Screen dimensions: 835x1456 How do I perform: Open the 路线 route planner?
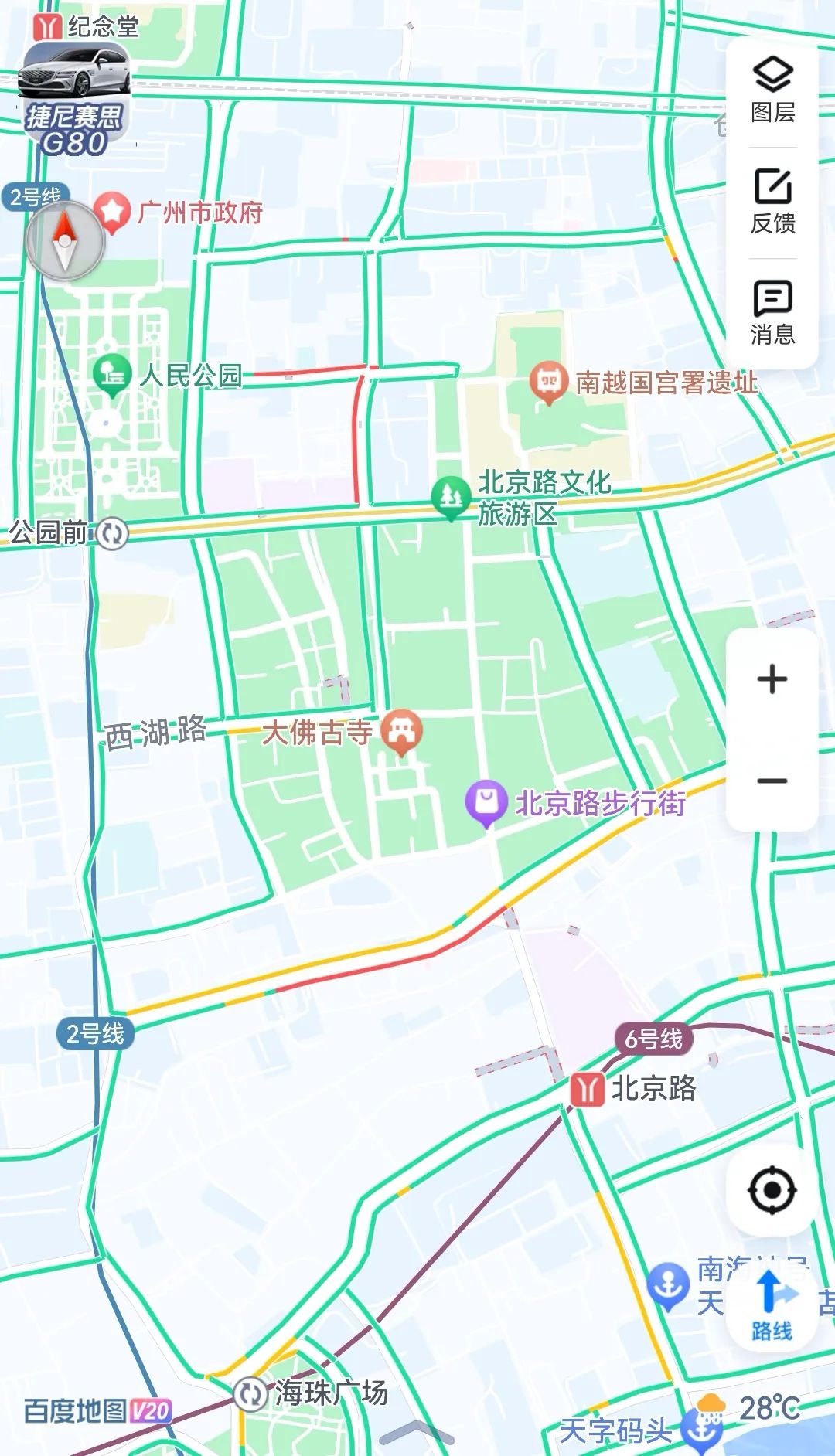(x=772, y=1308)
